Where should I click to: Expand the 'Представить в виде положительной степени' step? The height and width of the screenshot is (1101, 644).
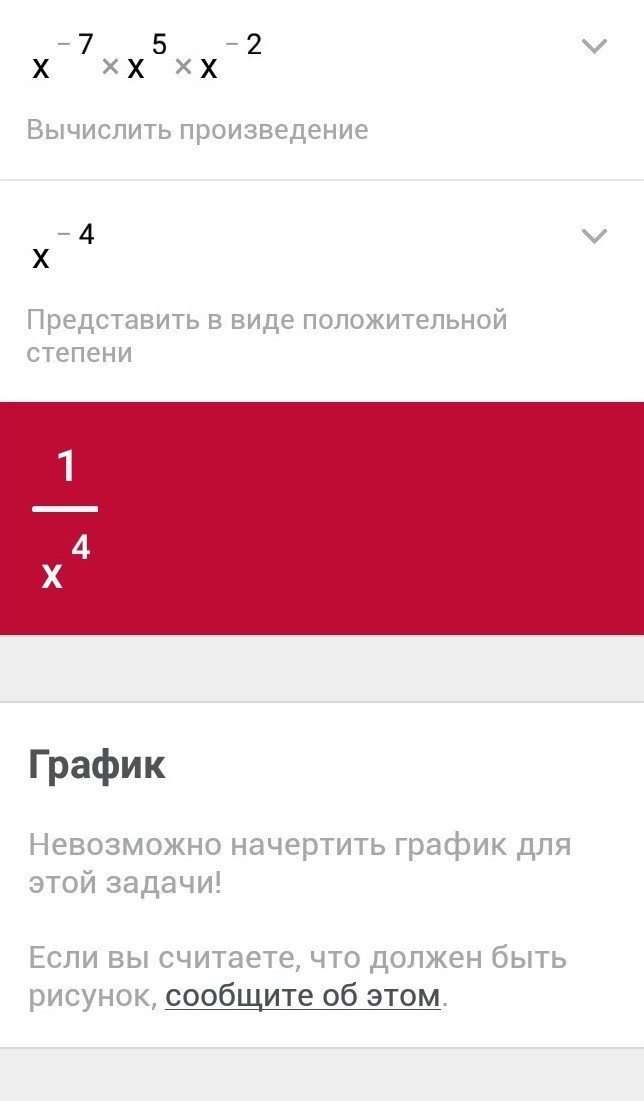pyautogui.click(x=594, y=236)
